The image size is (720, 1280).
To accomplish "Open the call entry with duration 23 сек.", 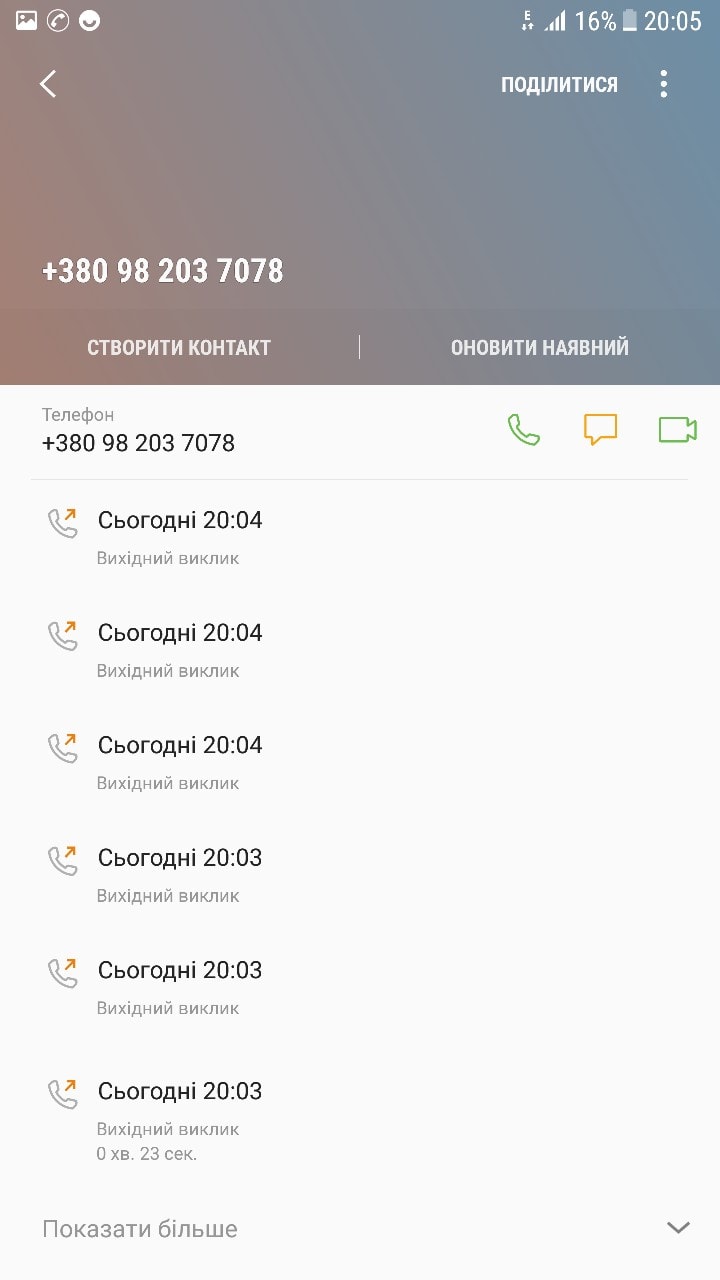I will point(360,1118).
